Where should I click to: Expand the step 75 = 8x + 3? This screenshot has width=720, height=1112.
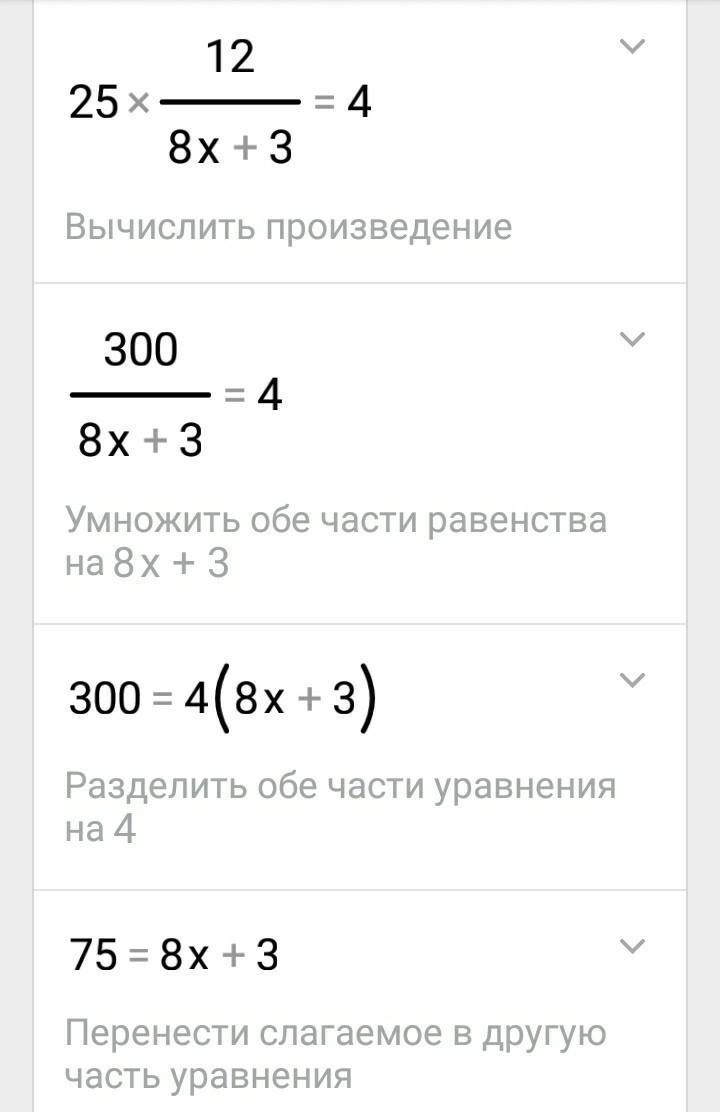(633, 945)
